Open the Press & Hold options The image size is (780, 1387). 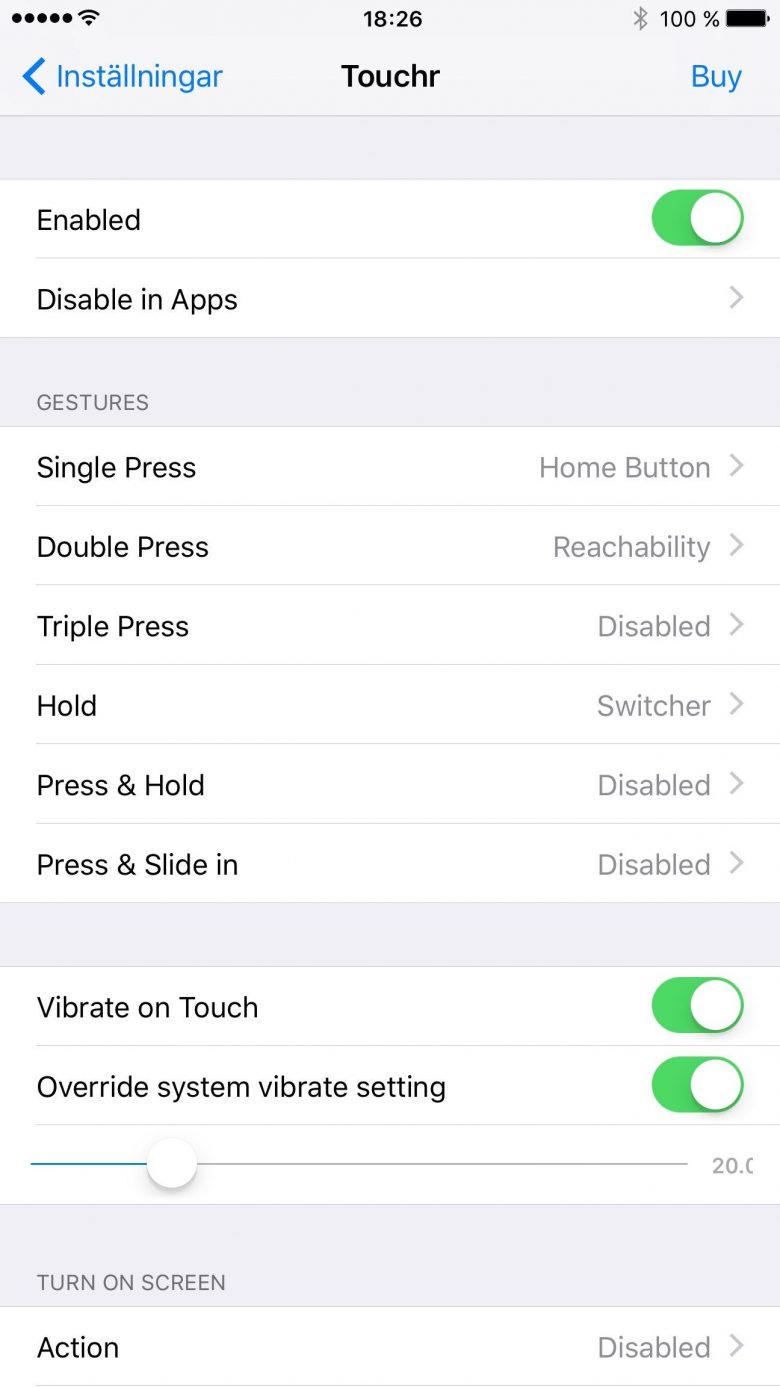[x=390, y=785]
